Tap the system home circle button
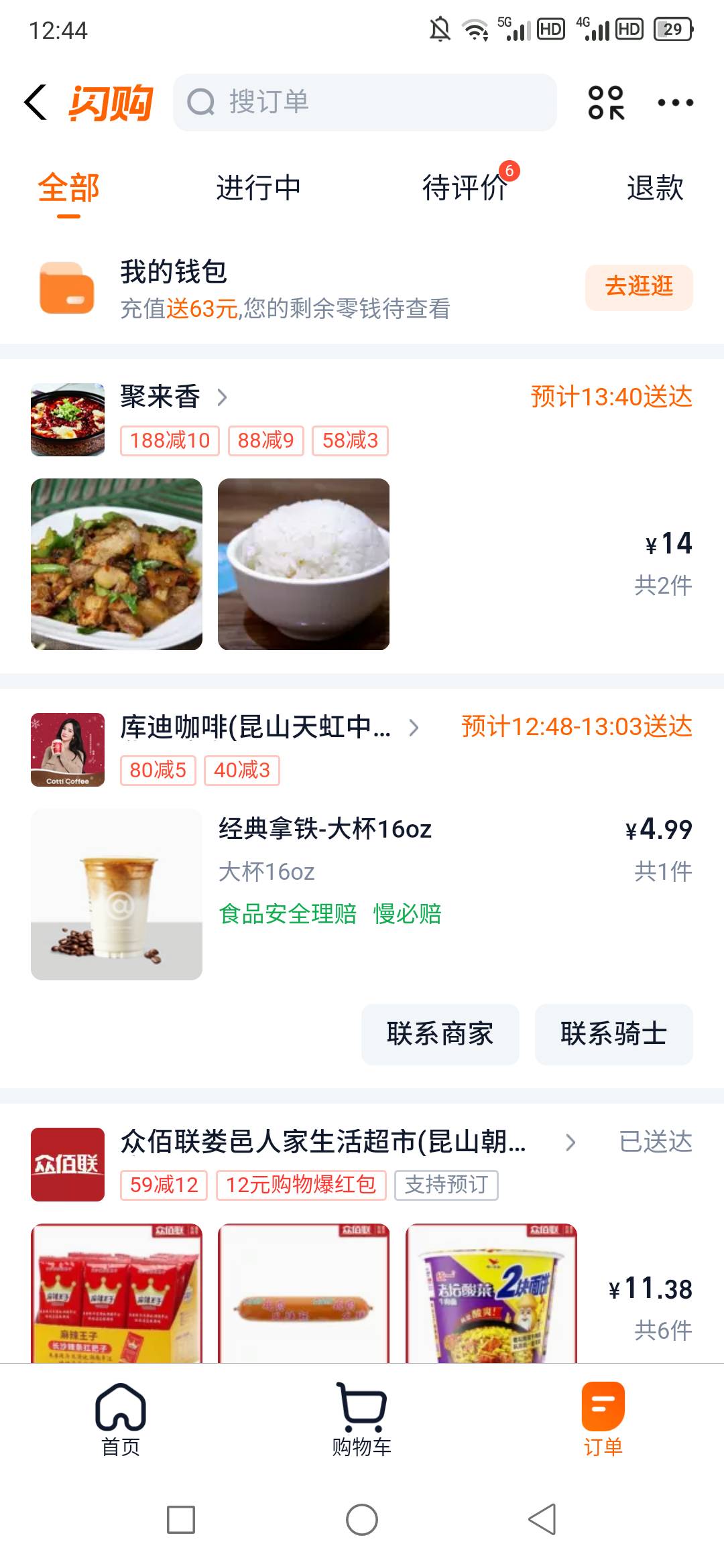The width and height of the screenshot is (724, 1568). tap(362, 1519)
